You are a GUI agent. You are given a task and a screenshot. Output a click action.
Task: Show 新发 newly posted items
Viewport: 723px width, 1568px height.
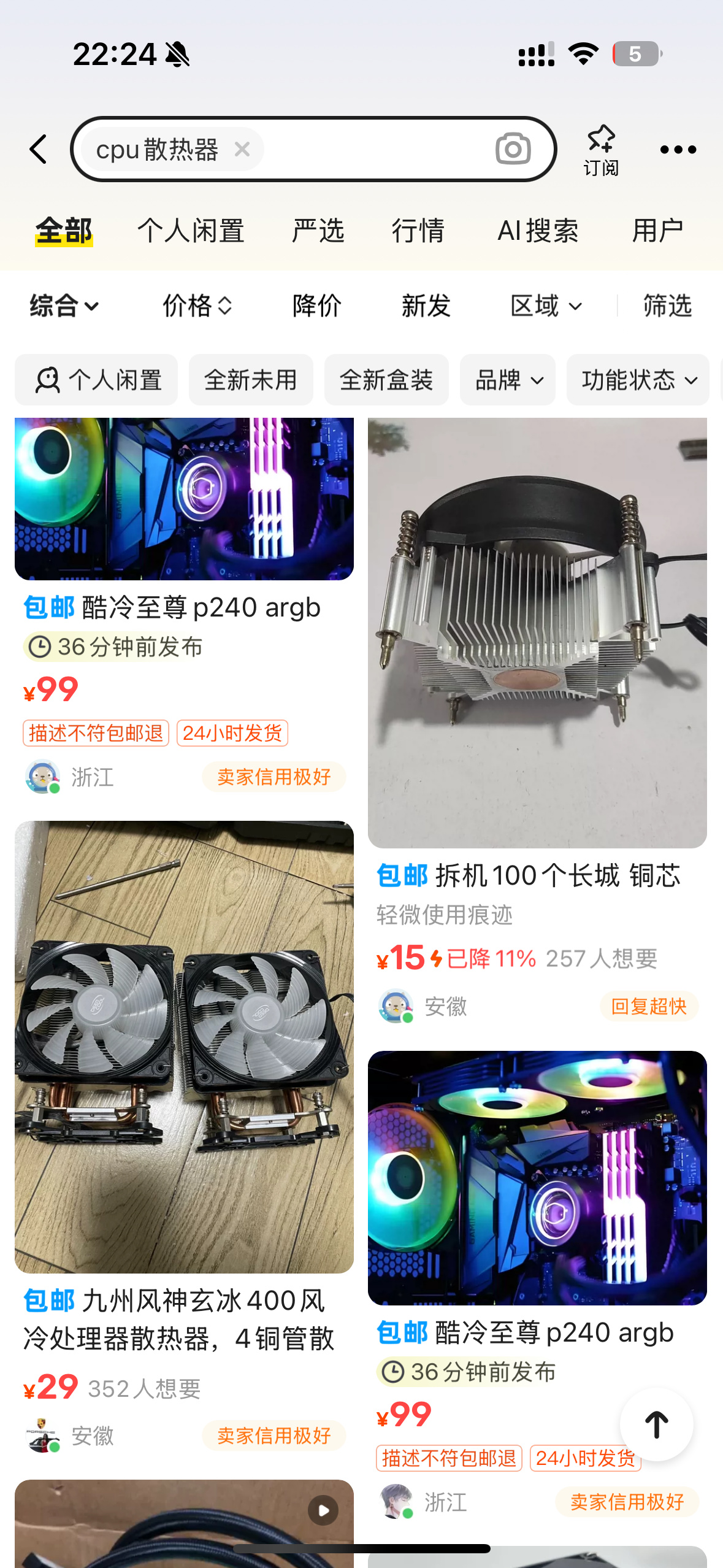point(426,306)
